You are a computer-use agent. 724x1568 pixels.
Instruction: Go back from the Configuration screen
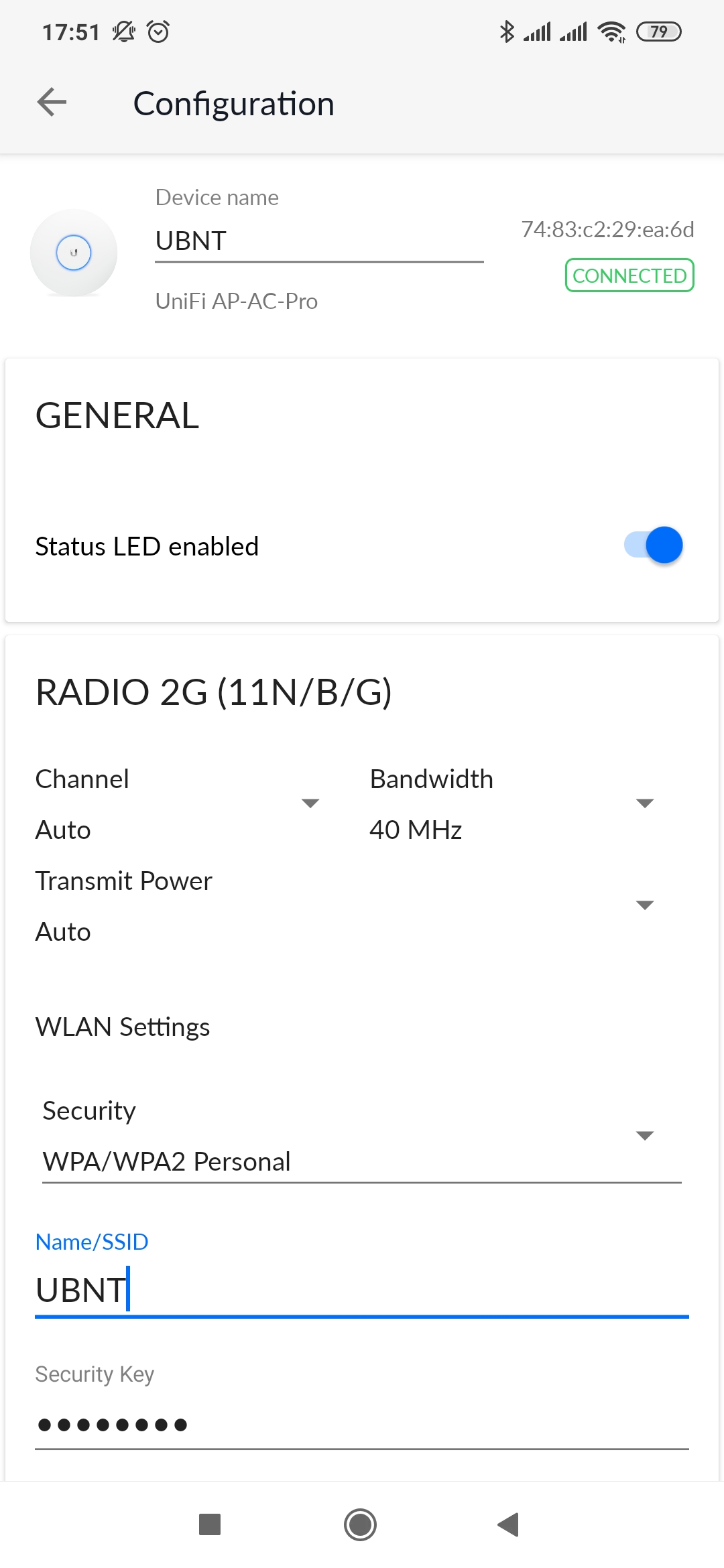tap(52, 103)
